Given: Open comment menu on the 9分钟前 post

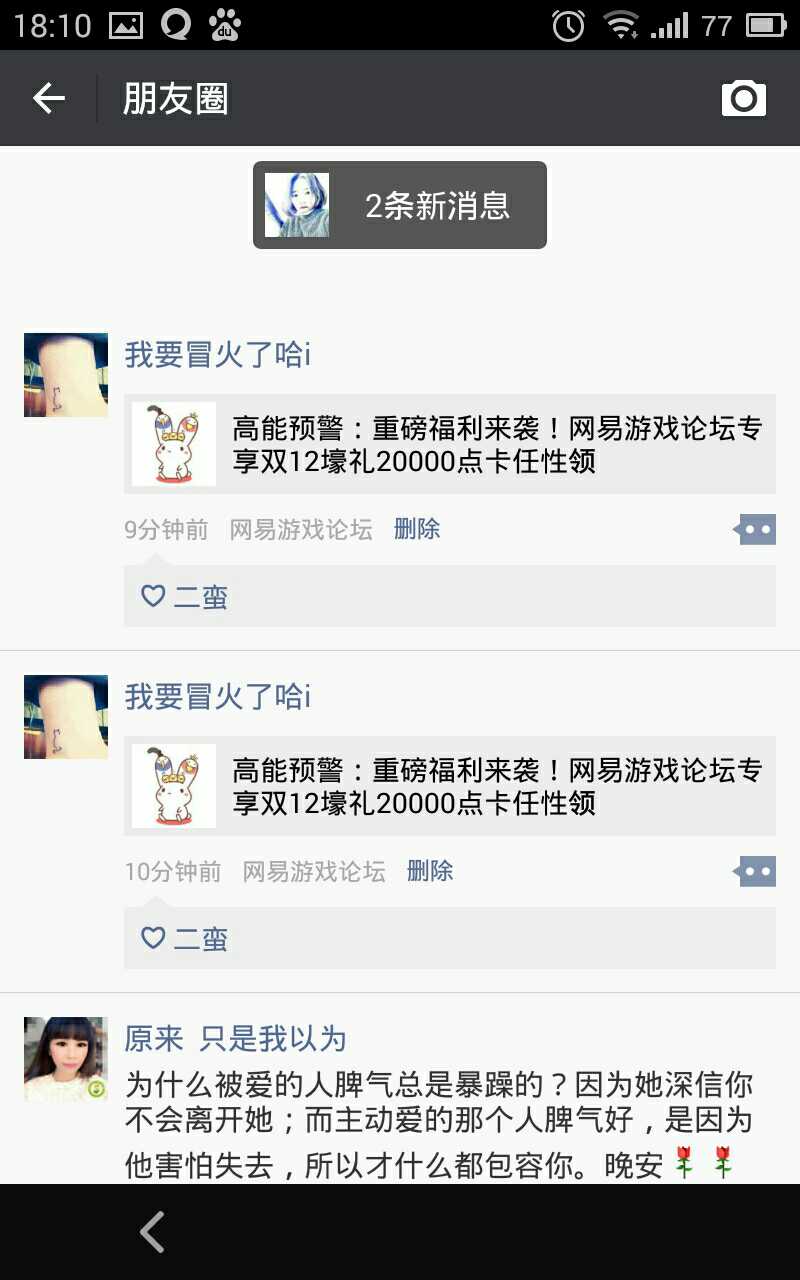Looking at the screenshot, I should [755, 529].
